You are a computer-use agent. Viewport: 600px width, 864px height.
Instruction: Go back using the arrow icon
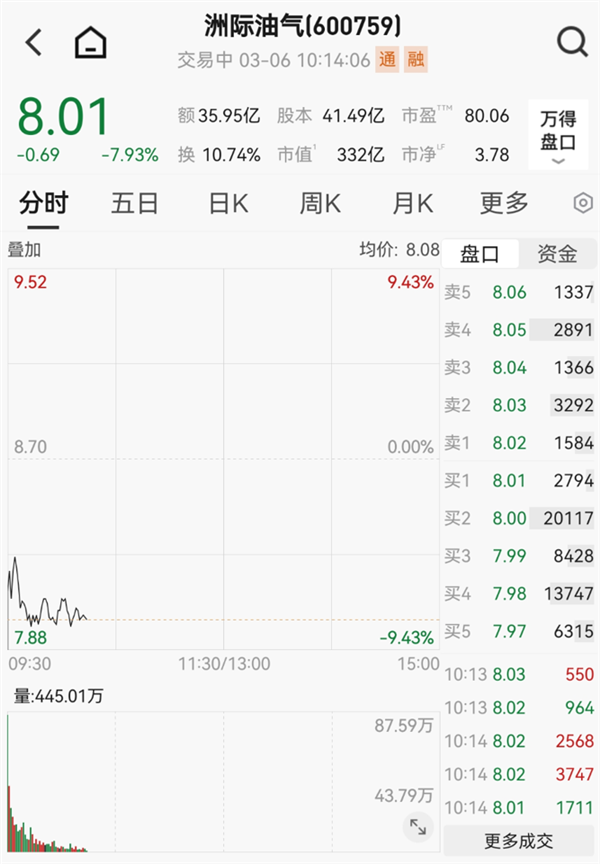tap(34, 43)
